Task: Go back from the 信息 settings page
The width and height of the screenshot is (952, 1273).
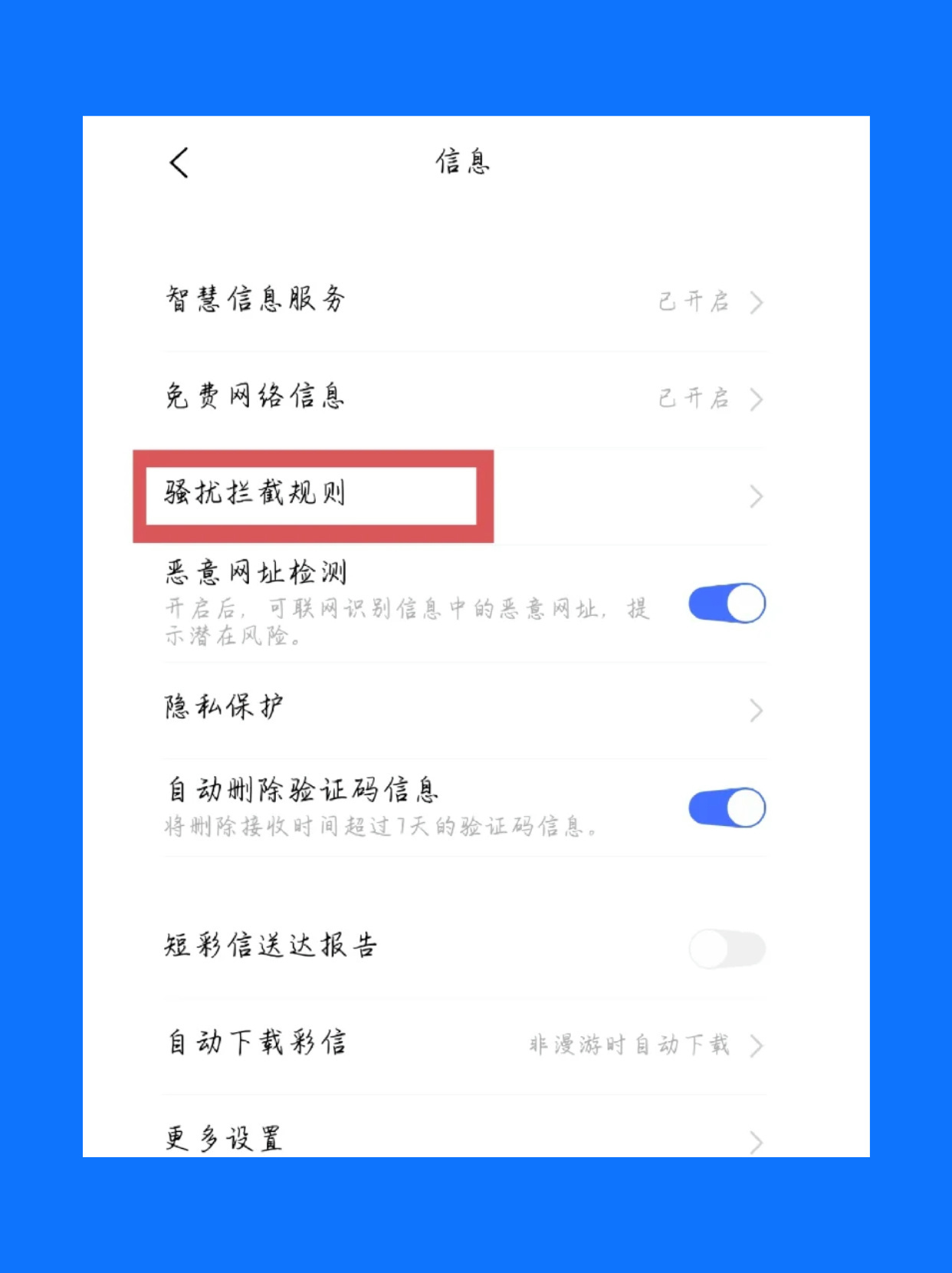Action: 179,163
